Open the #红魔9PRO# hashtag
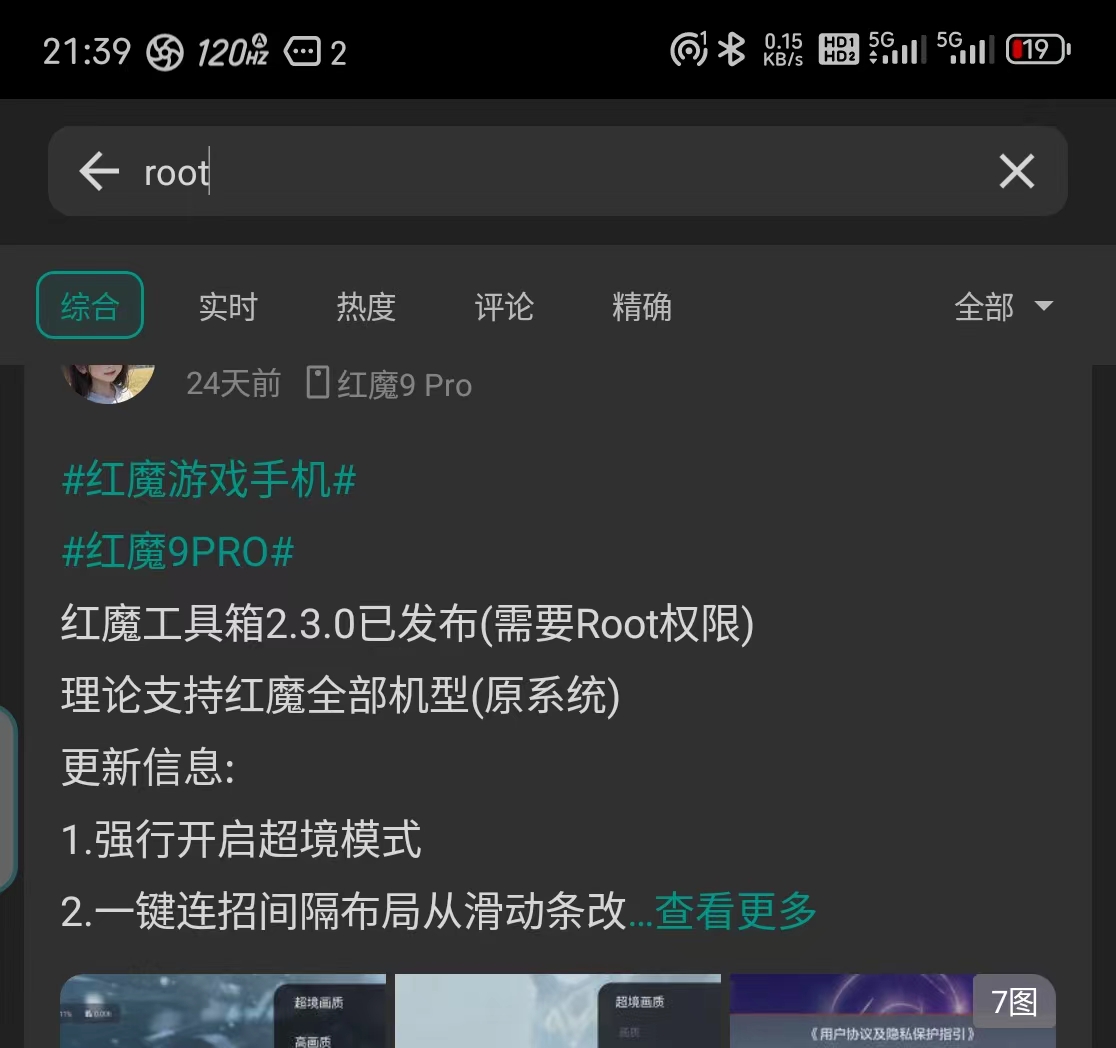 (178, 552)
